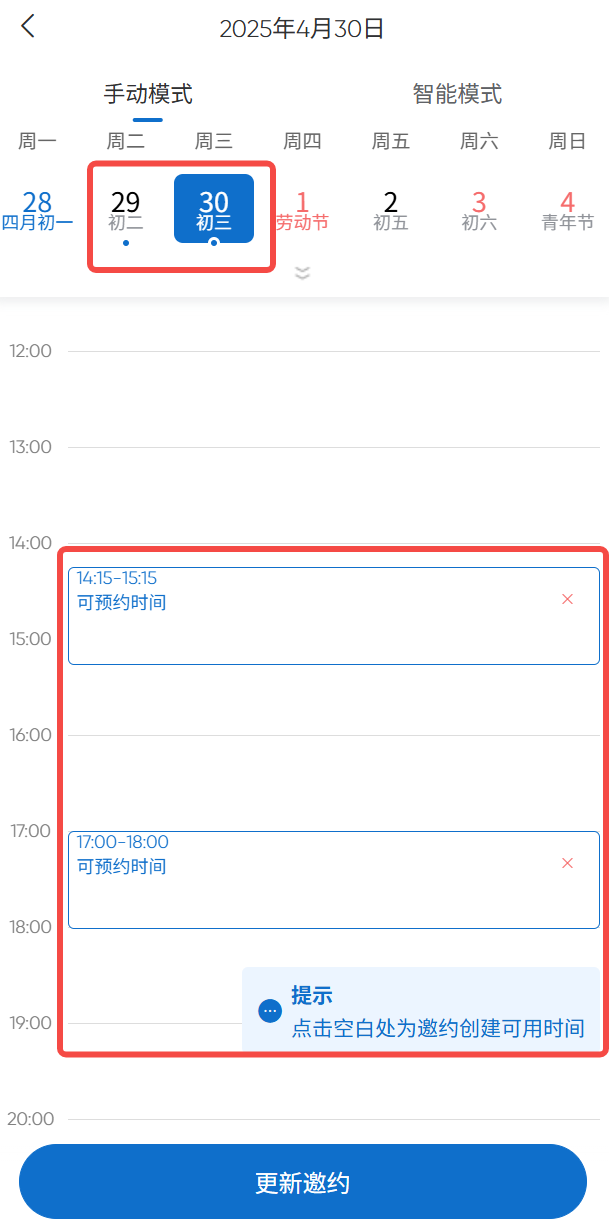This screenshot has width=609, height=1224.
Task: Select date 29 初二
Action: (126, 210)
